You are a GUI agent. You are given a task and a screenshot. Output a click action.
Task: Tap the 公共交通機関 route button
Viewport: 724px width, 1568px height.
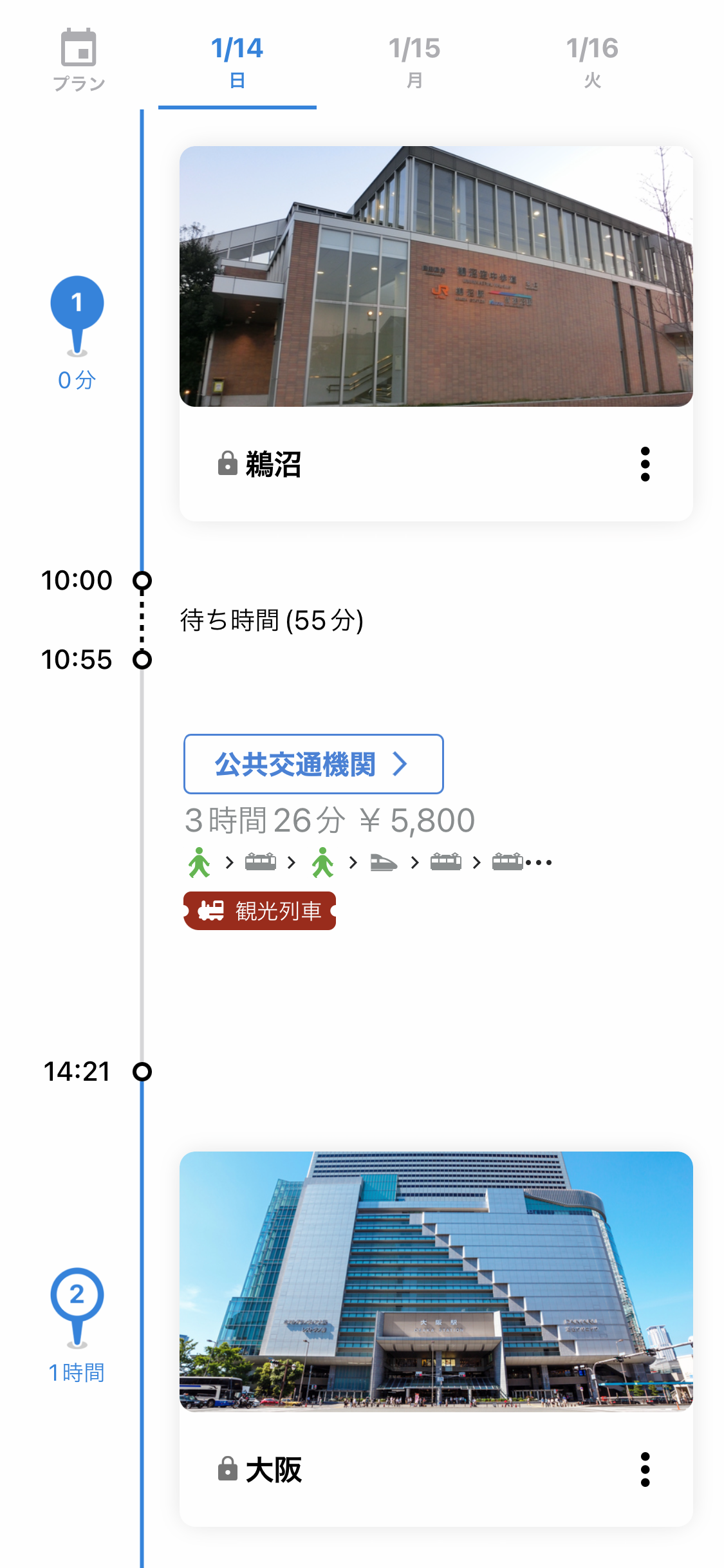coord(313,764)
